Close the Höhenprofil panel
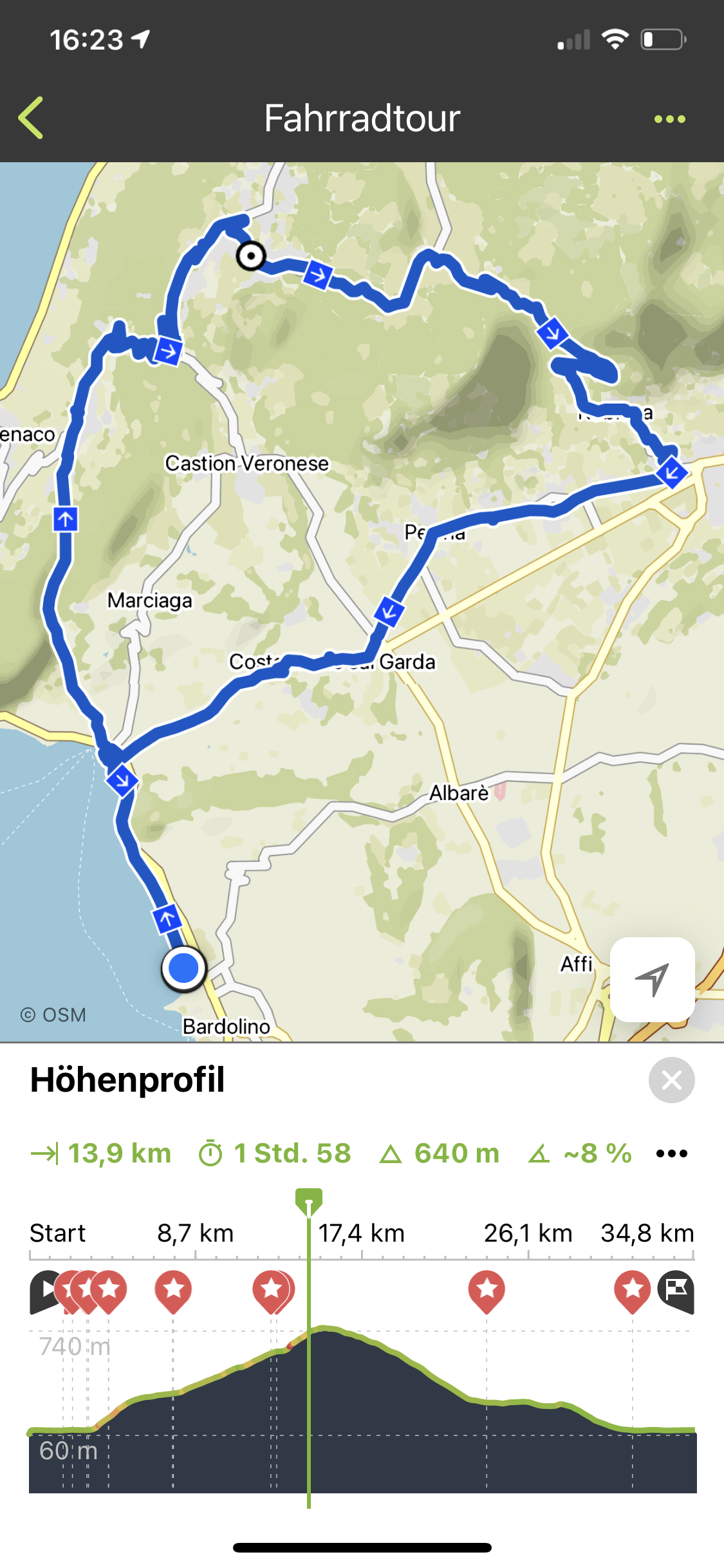724x1568 pixels. click(671, 1080)
